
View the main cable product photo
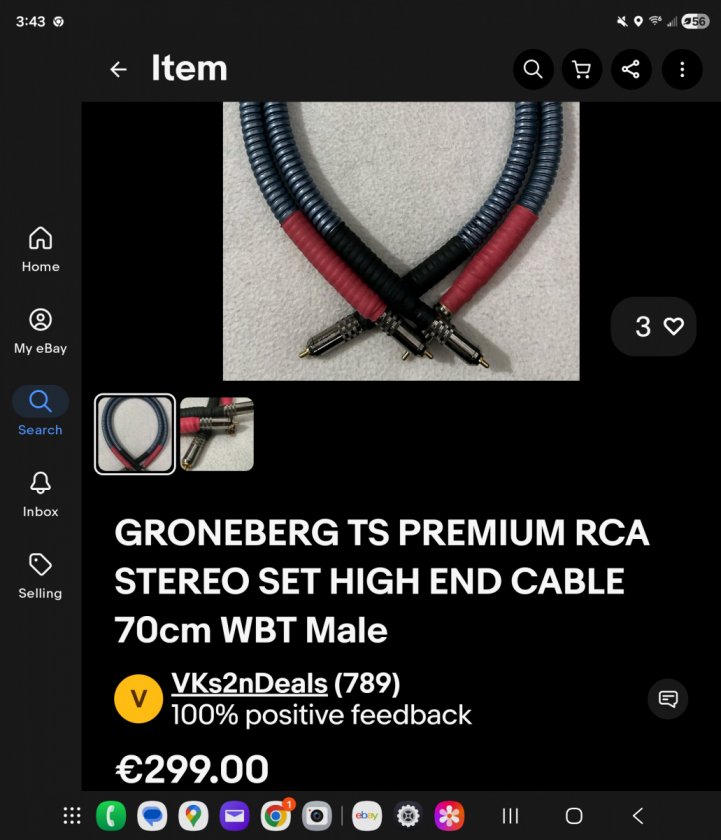pos(400,240)
